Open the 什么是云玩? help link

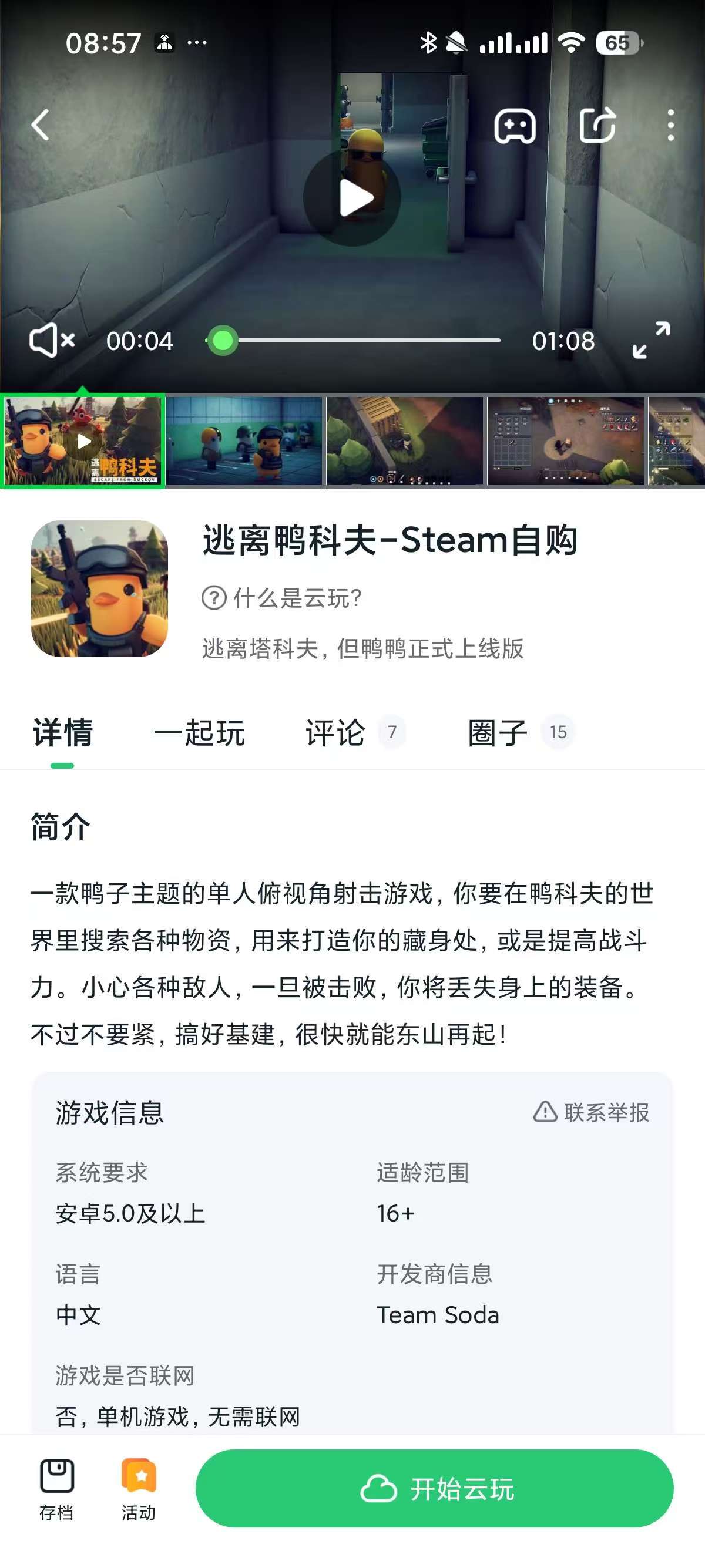coord(282,598)
